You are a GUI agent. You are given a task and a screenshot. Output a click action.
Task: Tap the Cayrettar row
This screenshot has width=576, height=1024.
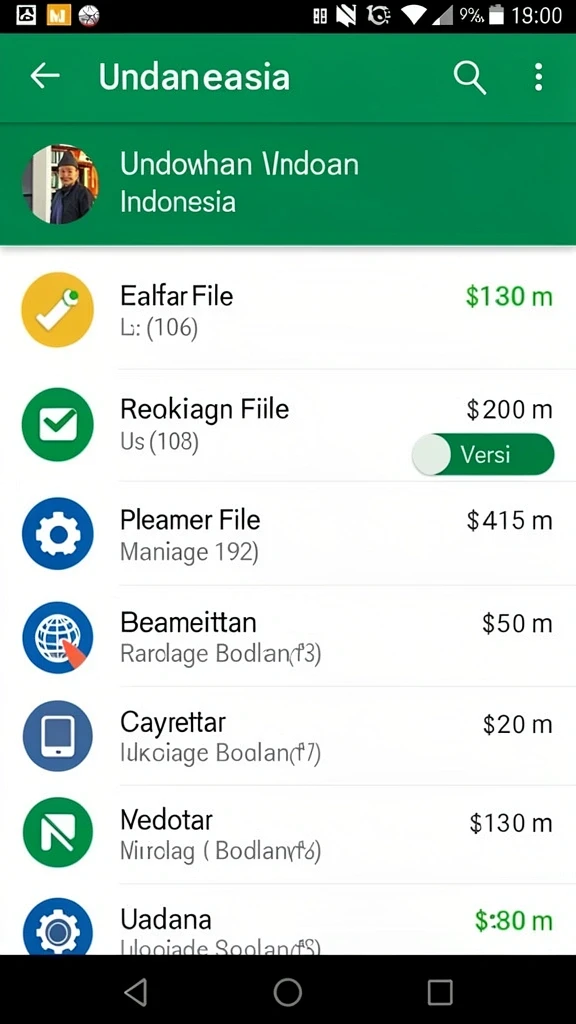click(288, 737)
